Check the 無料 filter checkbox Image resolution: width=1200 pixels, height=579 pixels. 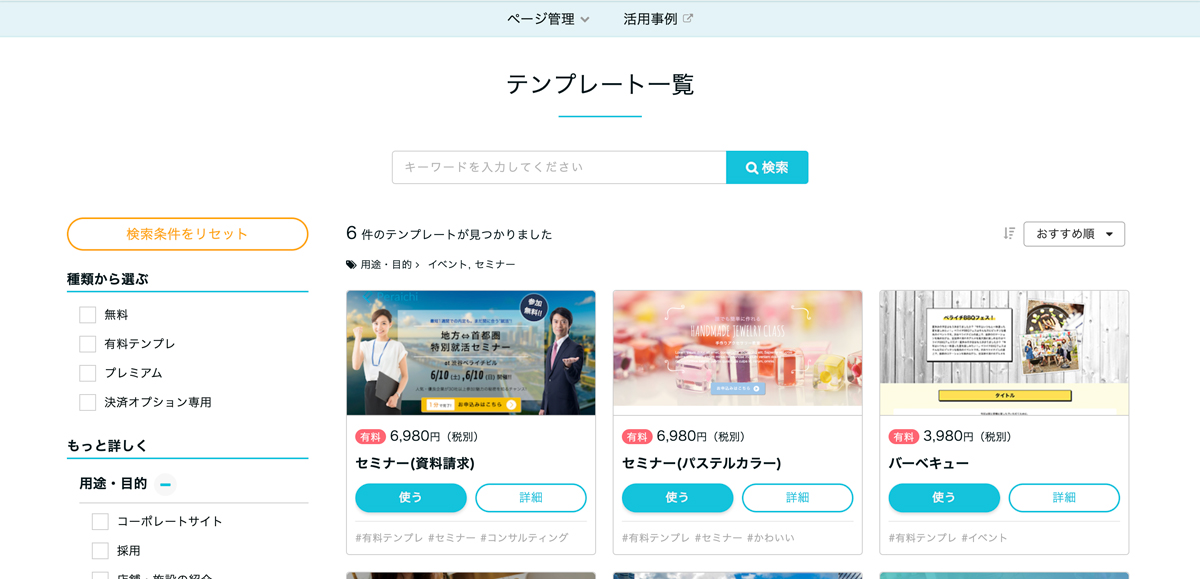[88, 315]
